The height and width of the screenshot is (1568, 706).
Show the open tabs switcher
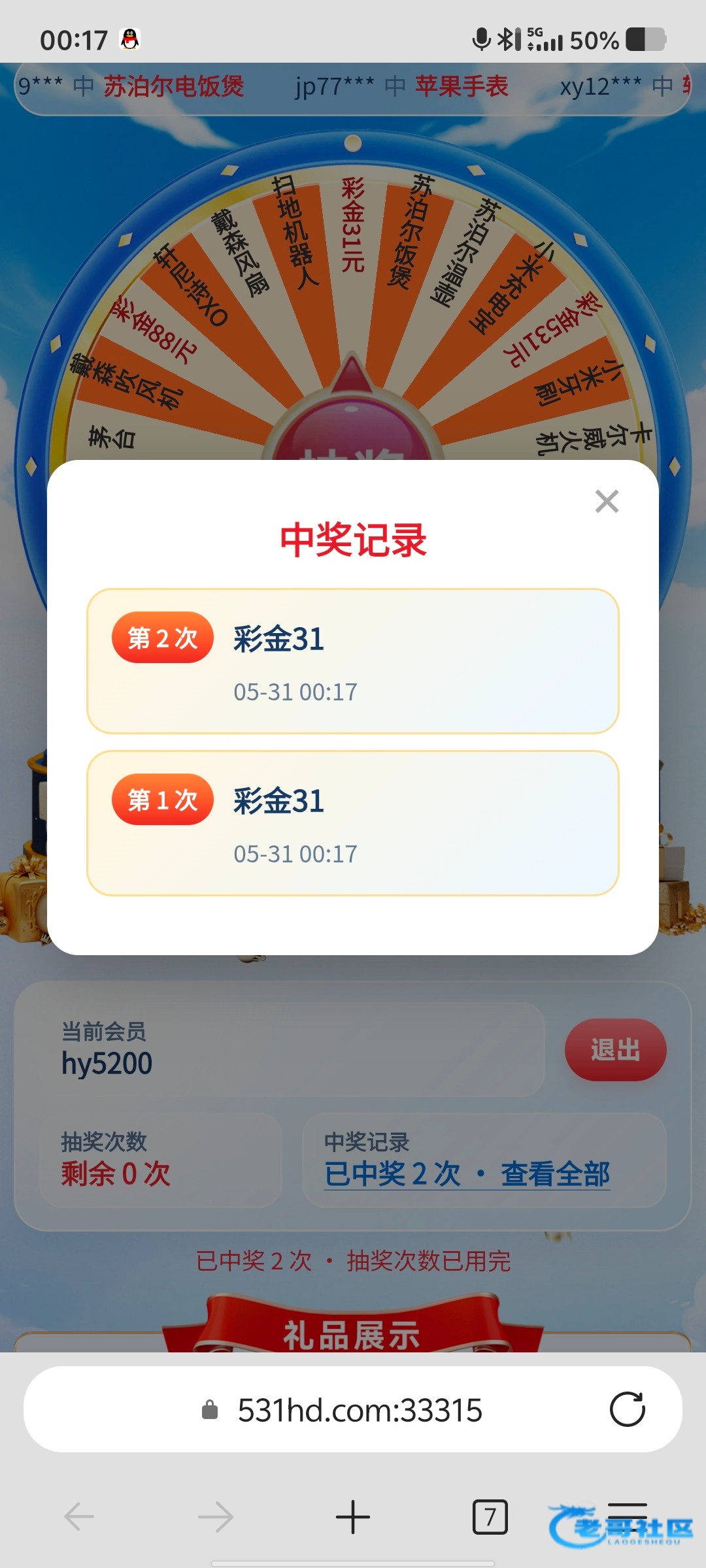[490, 1516]
